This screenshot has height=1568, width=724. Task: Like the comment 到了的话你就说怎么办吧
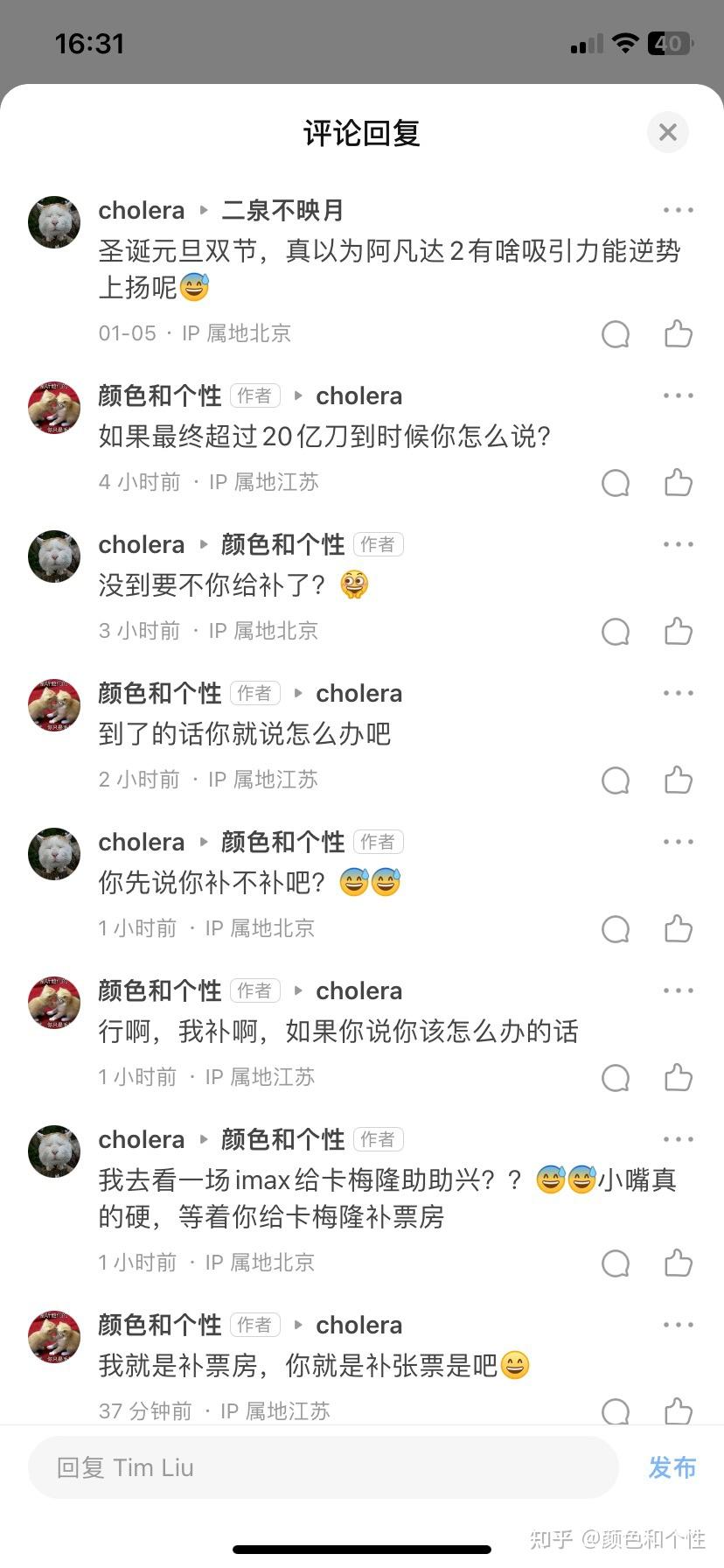click(x=679, y=780)
